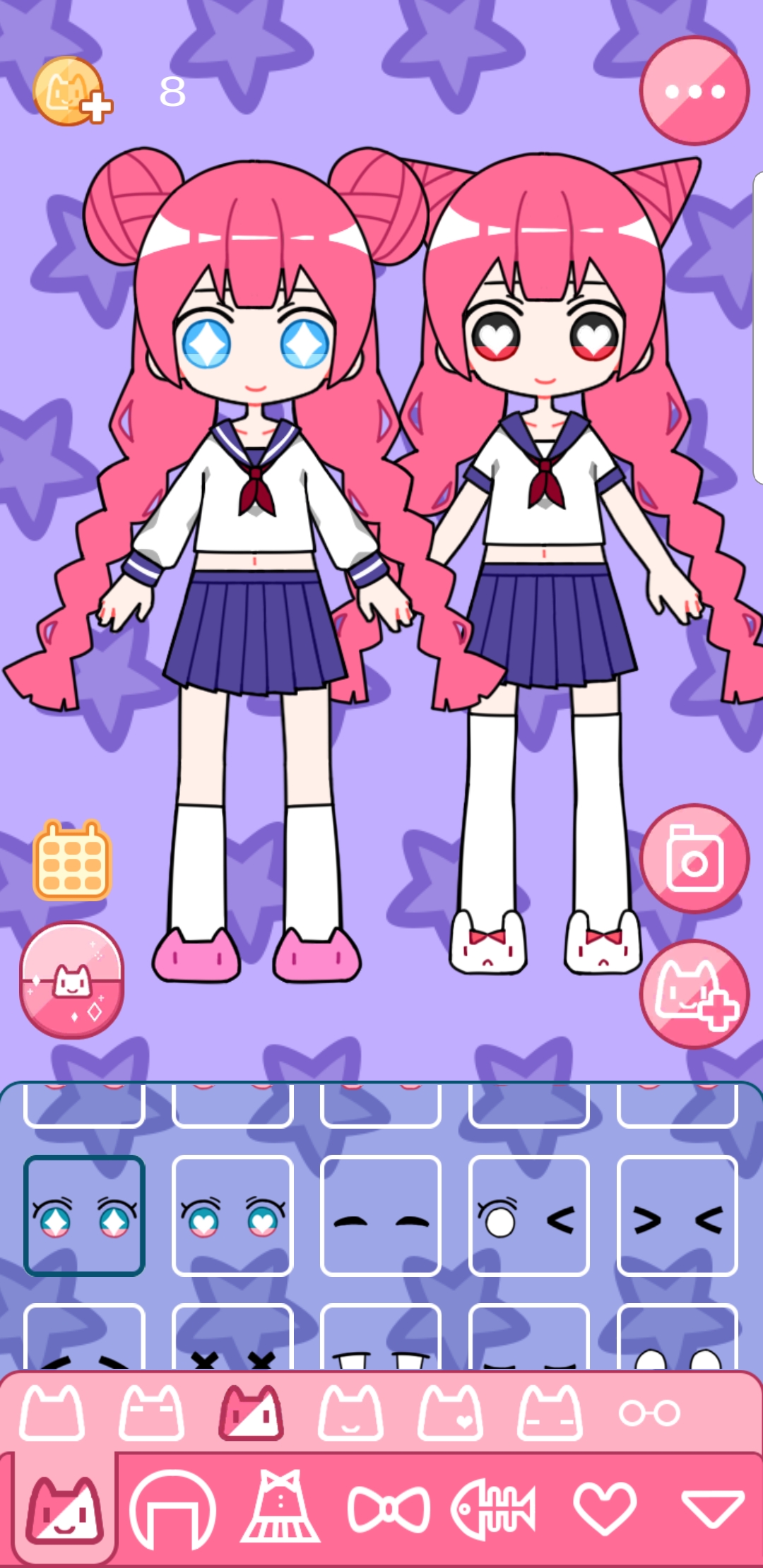Tap the pink cat capsule button
The width and height of the screenshot is (763, 1568).
[72, 980]
